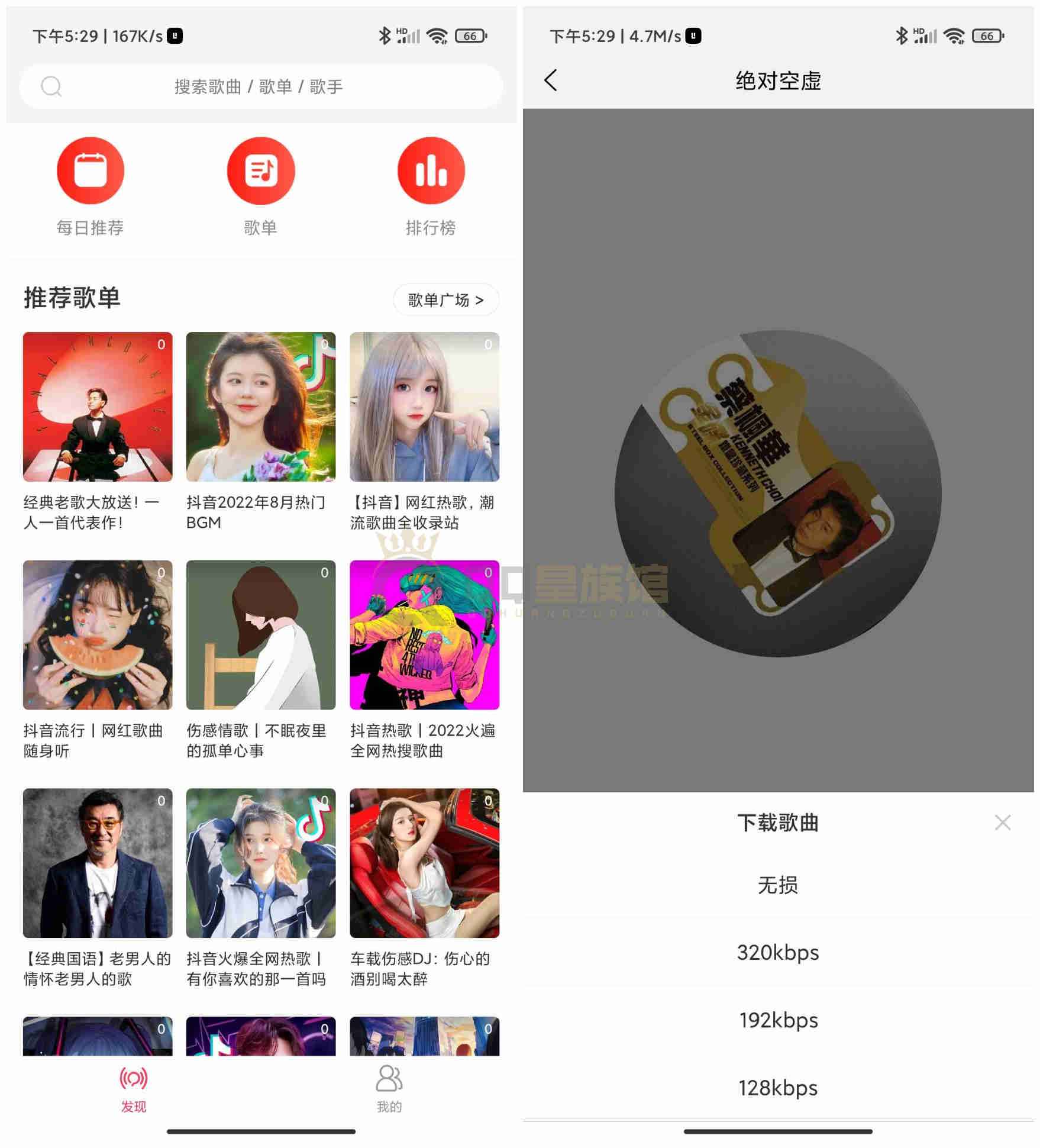This screenshot has width=1040, height=1148.
Task: Open playlist 伤感情歌丨不眠夜里的孤单心事
Action: pyautogui.click(x=260, y=635)
